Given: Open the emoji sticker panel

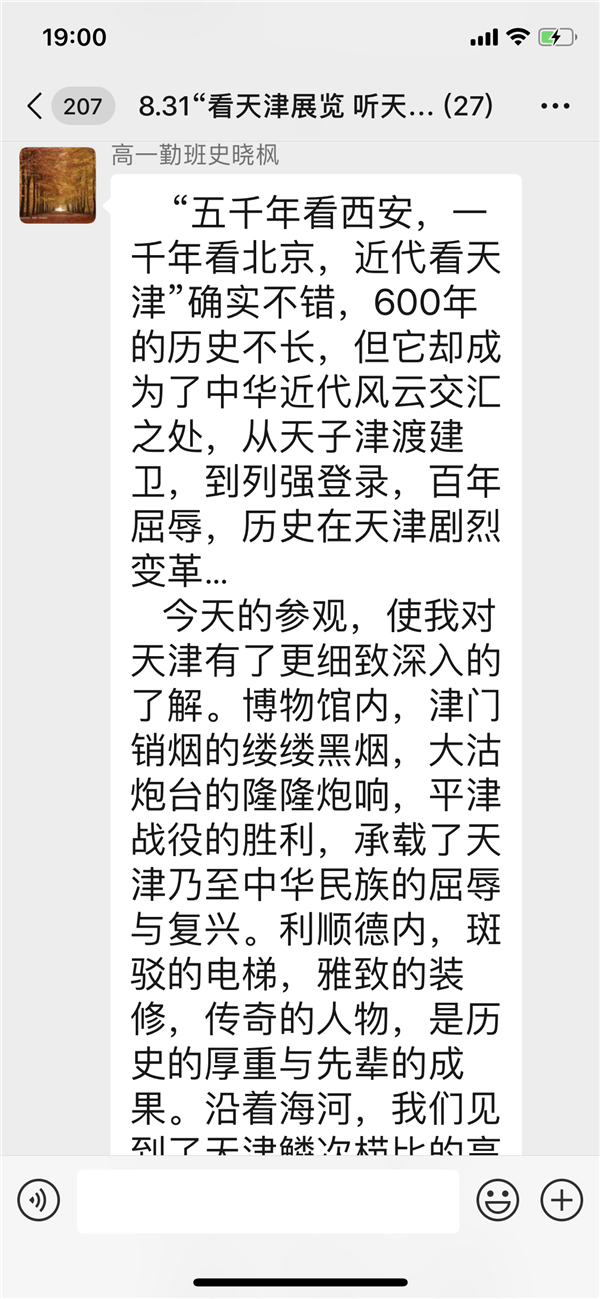Looking at the screenshot, I should [x=497, y=1199].
